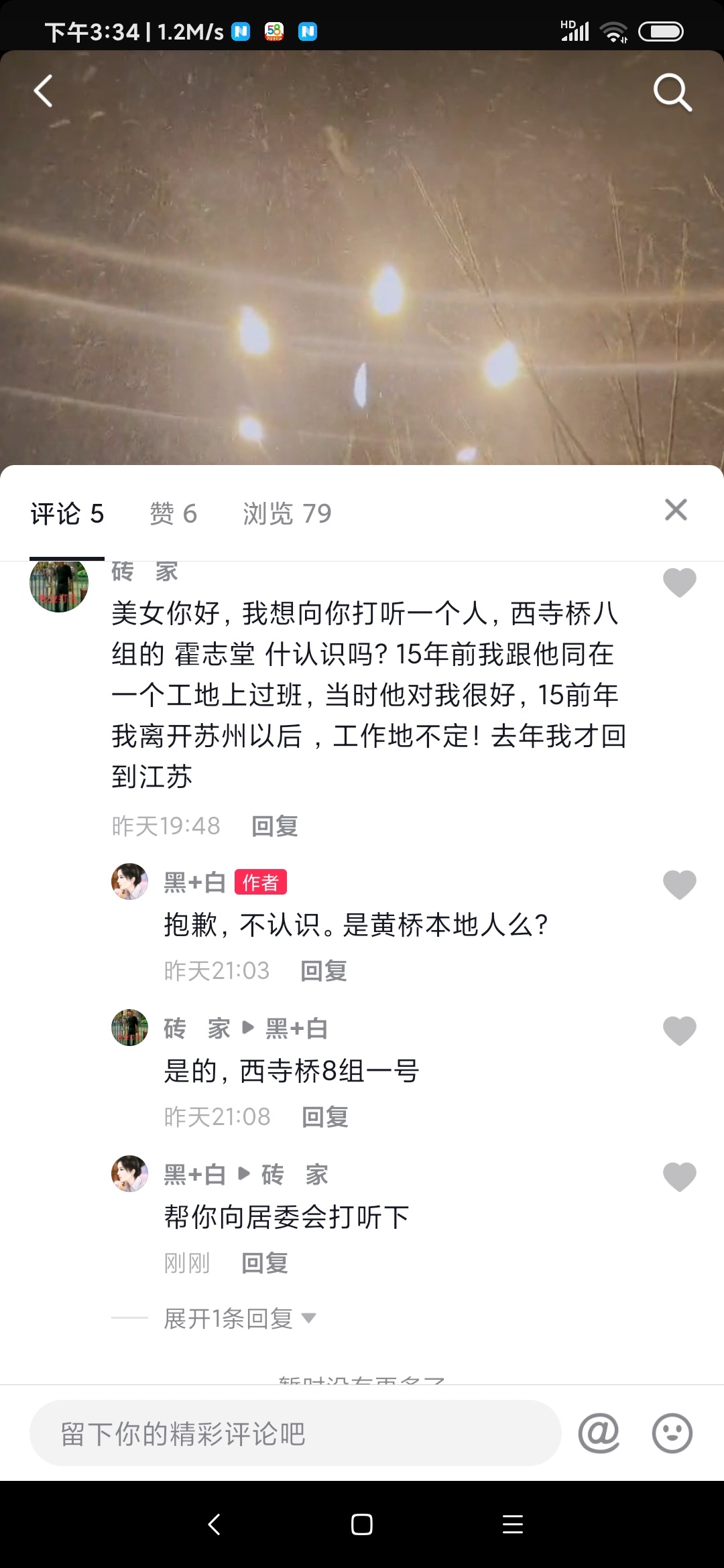The height and width of the screenshot is (1568, 724).
Task: Reply to the comment posted 昨天21:03
Action: coord(324,971)
